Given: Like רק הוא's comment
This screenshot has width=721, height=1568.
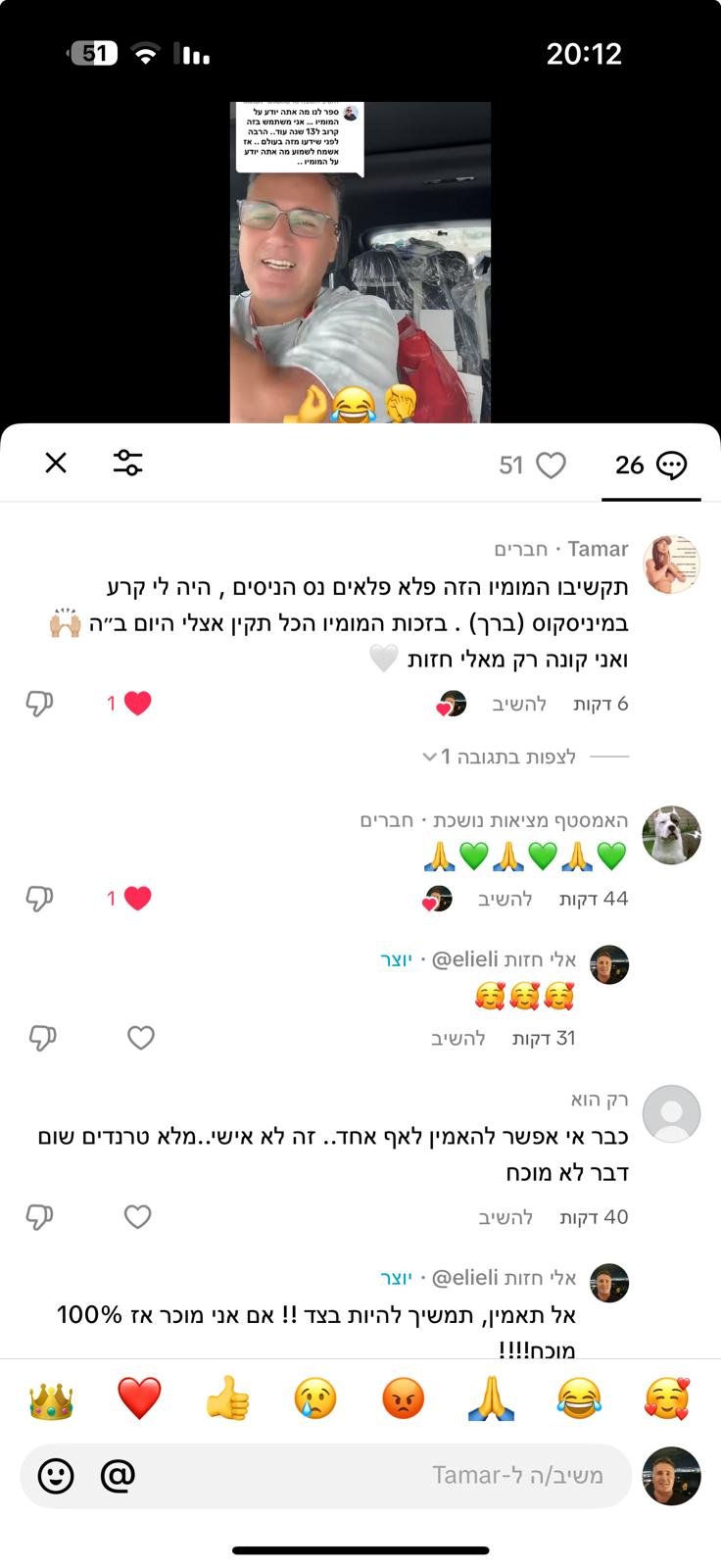Looking at the screenshot, I should (138, 1217).
